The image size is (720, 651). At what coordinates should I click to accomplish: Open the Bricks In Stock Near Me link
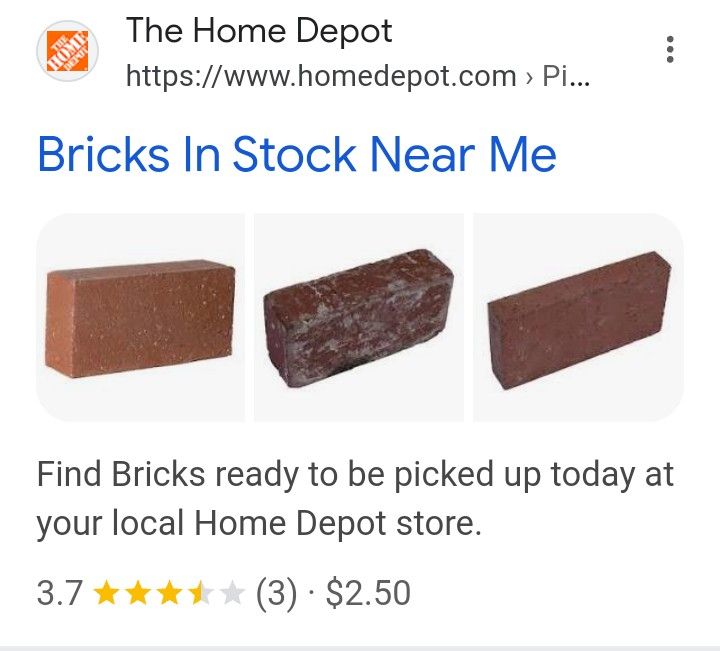click(x=297, y=155)
